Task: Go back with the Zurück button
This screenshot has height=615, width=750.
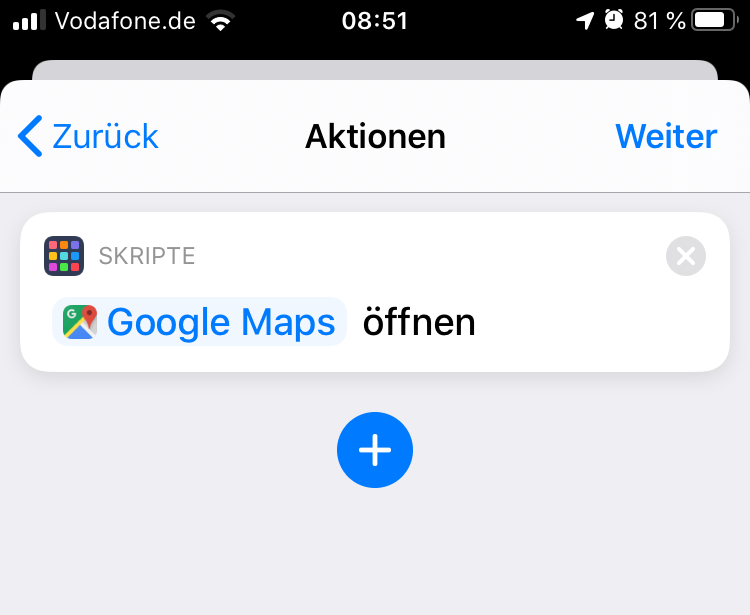Action: click(x=88, y=136)
